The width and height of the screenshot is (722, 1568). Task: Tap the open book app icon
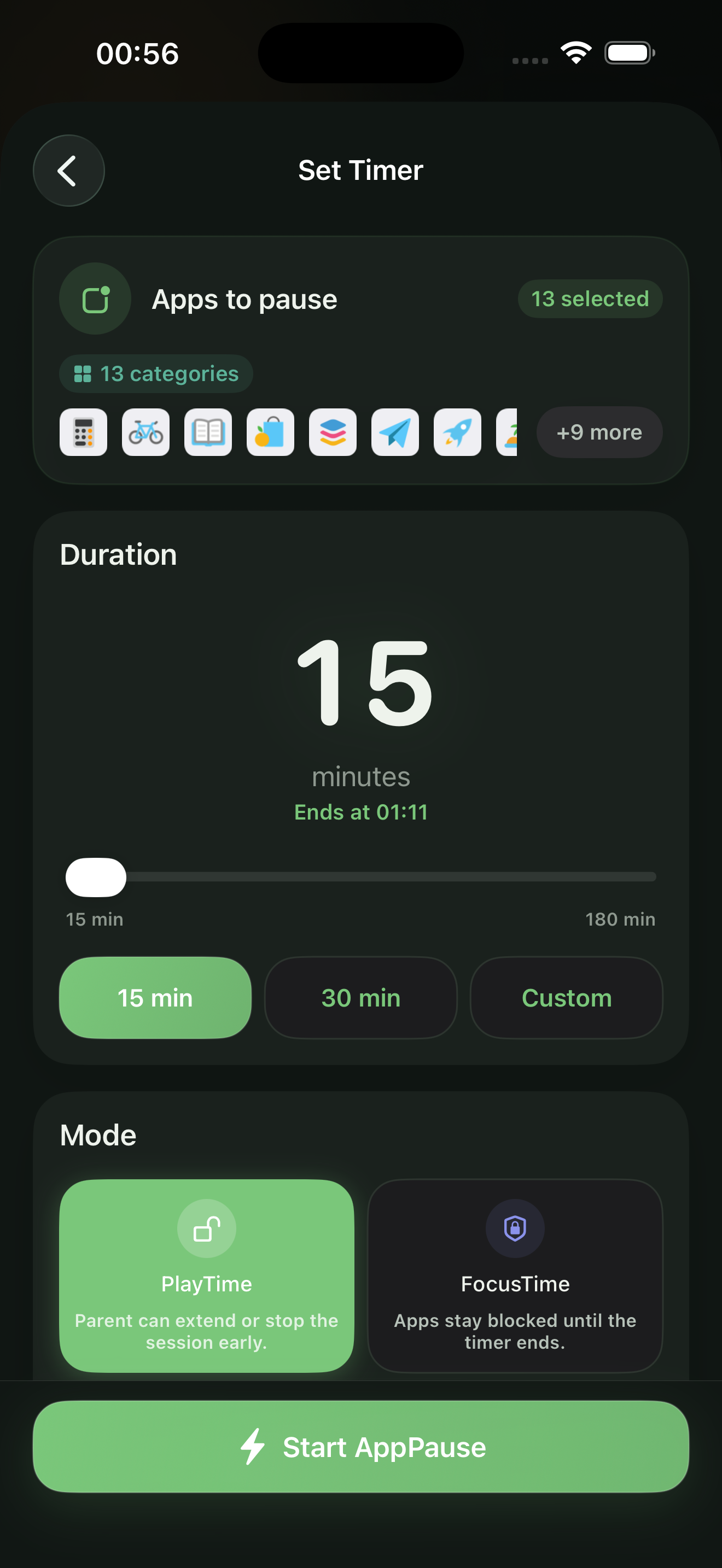click(208, 432)
